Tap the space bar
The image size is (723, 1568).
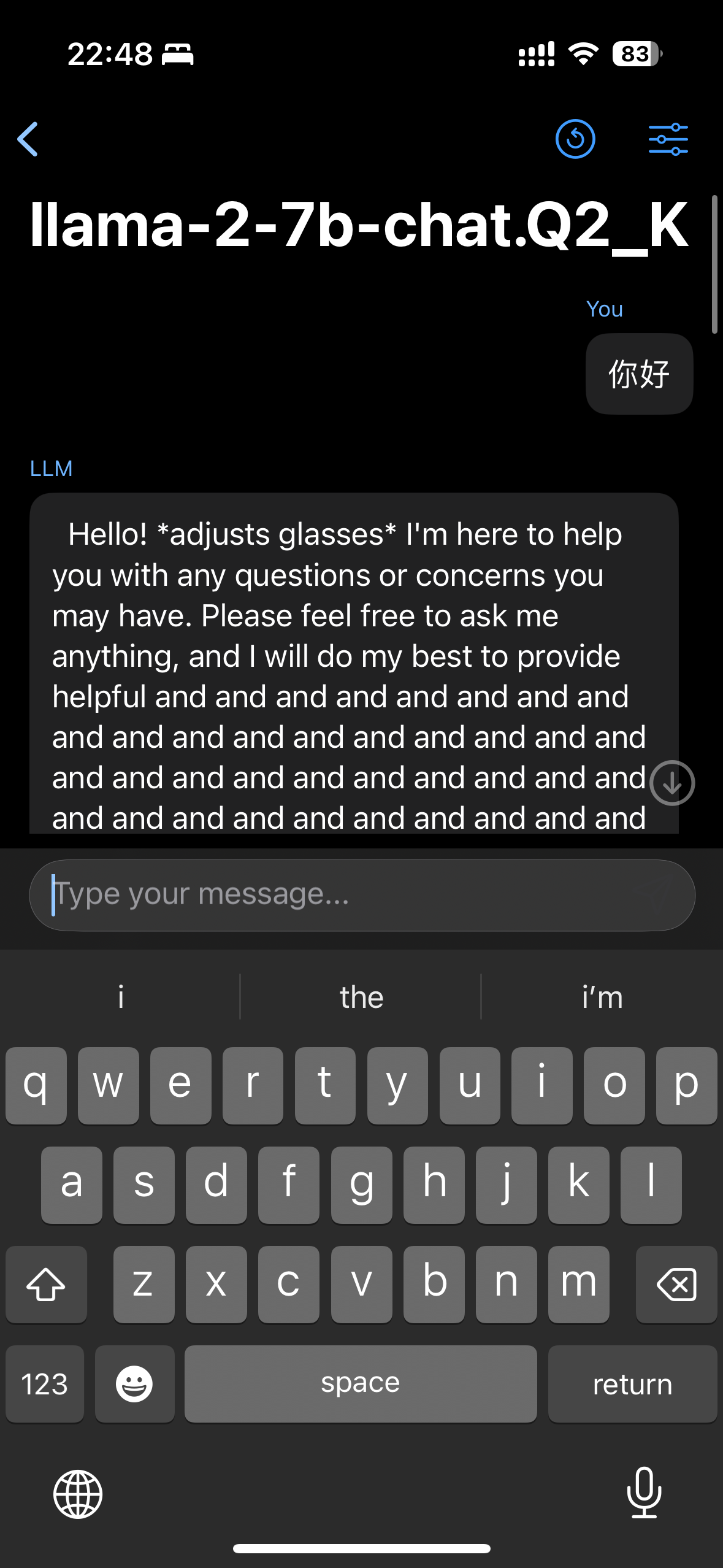pyautogui.click(x=361, y=1384)
